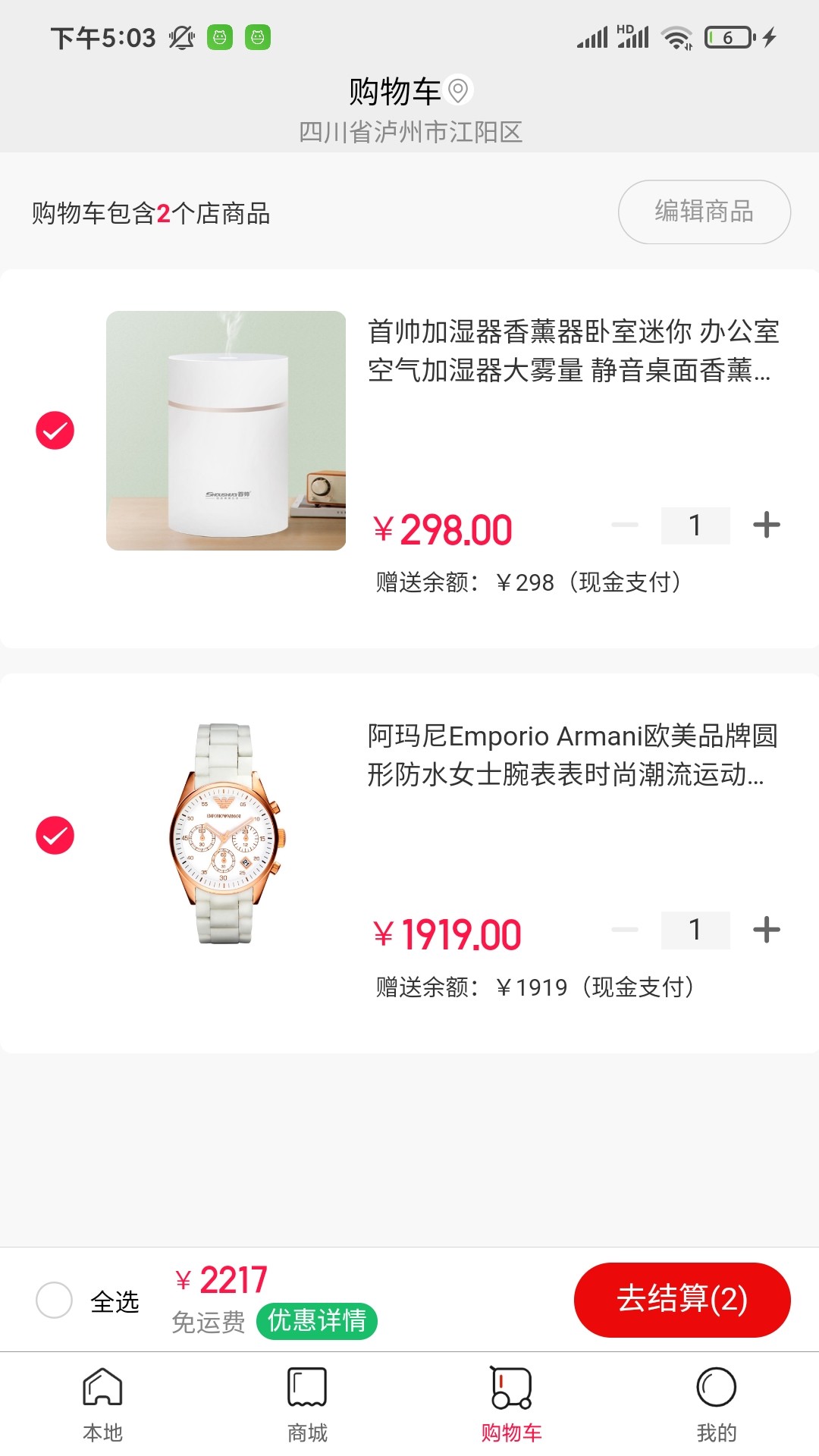819x1456 pixels.
Task: View the 优惠详情 discount details
Action: click(316, 1321)
